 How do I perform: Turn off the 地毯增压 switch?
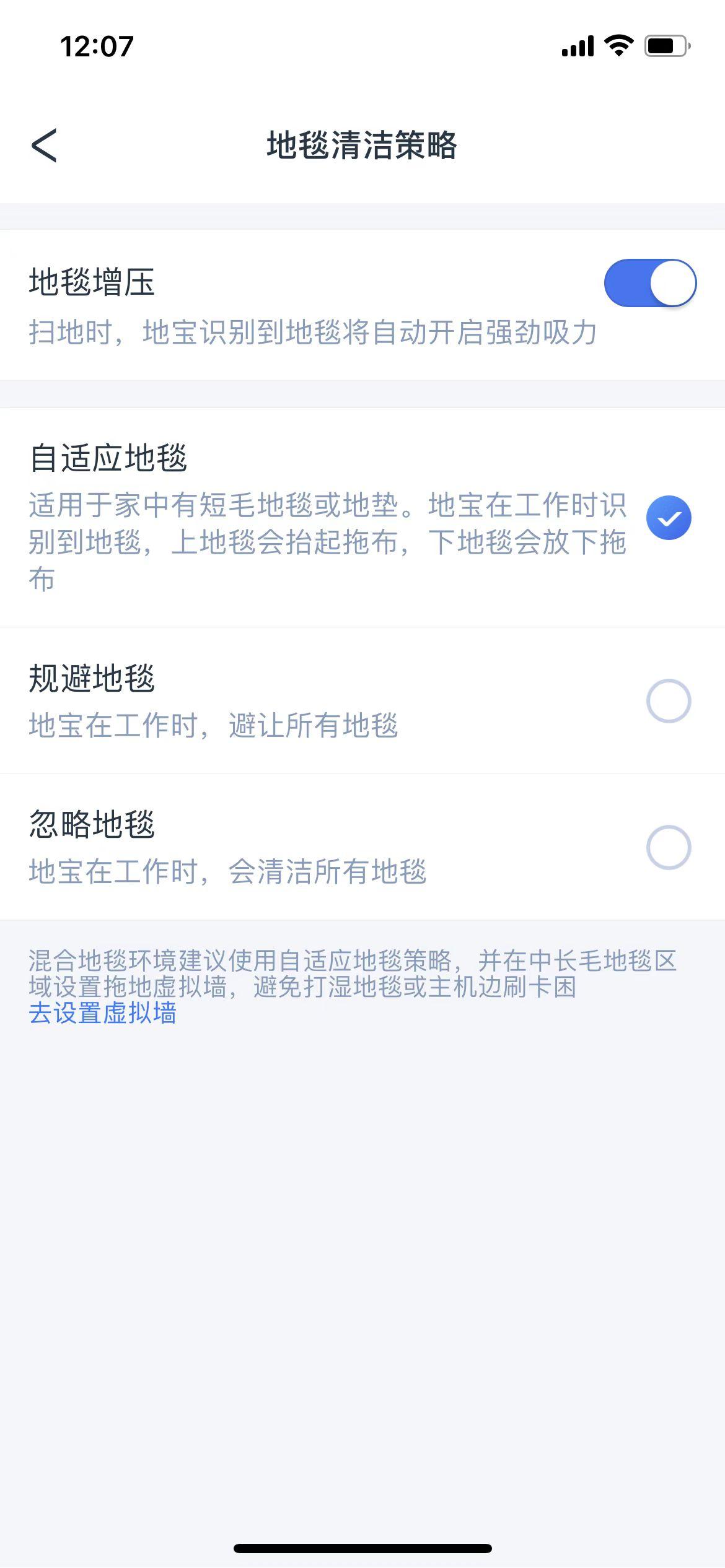[x=650, y=283]
